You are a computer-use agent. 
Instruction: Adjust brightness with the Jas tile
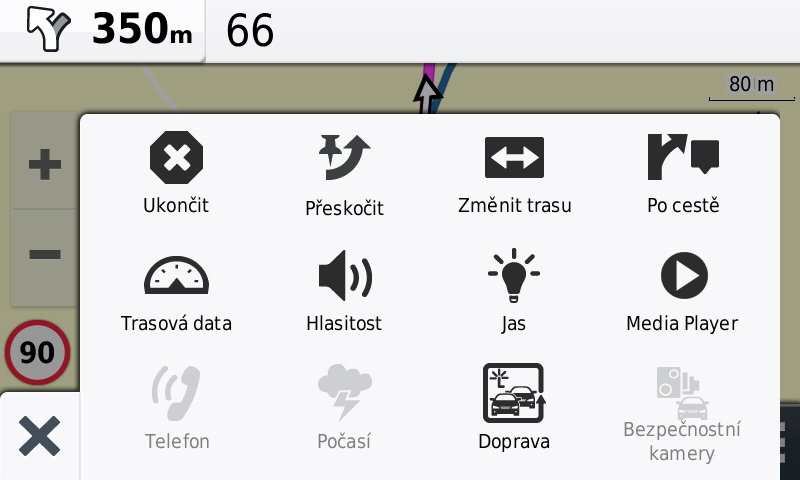pyautogui.click(x=514, y=292)
